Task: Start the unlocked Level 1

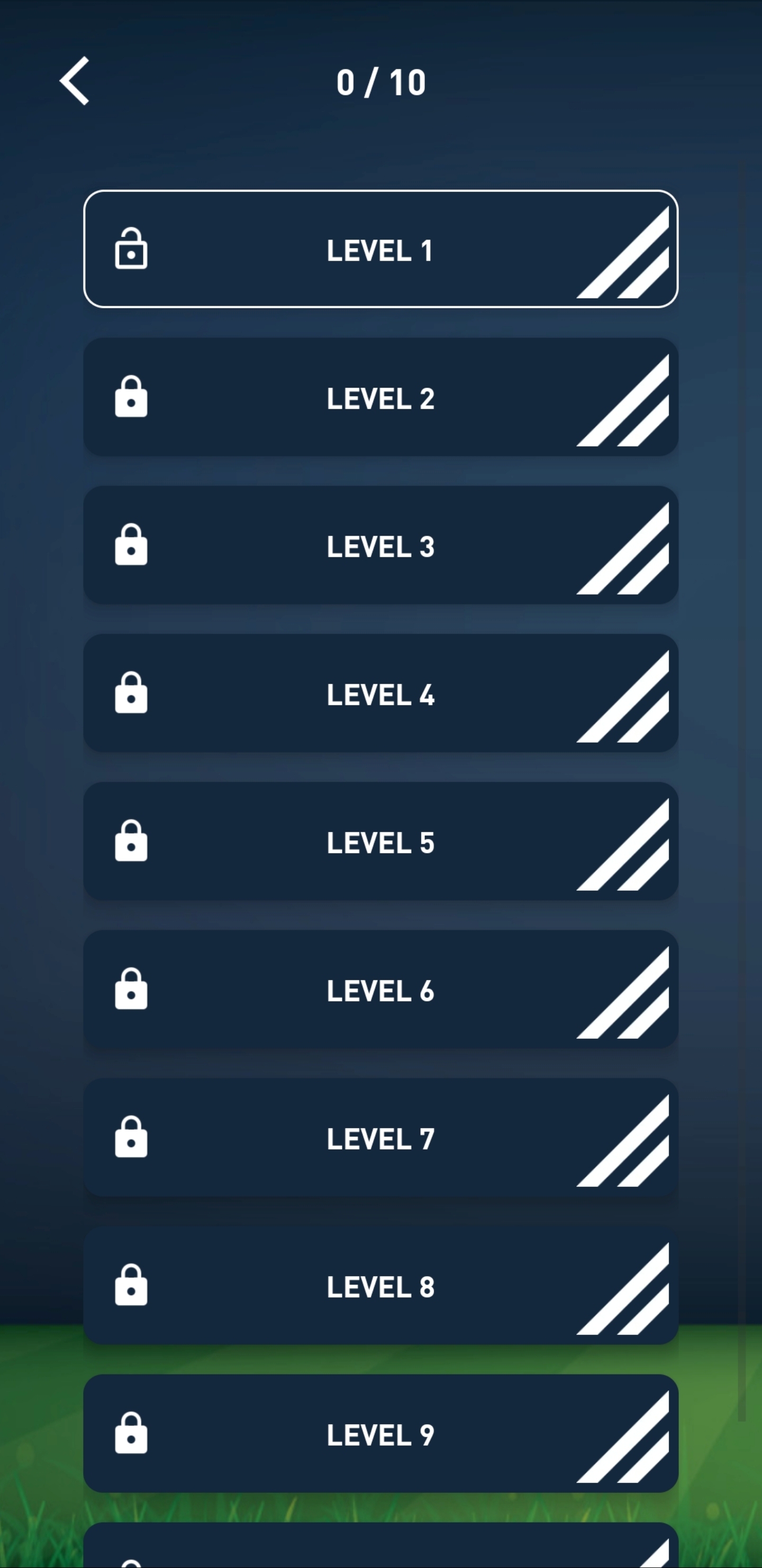Action: (380, 249)
